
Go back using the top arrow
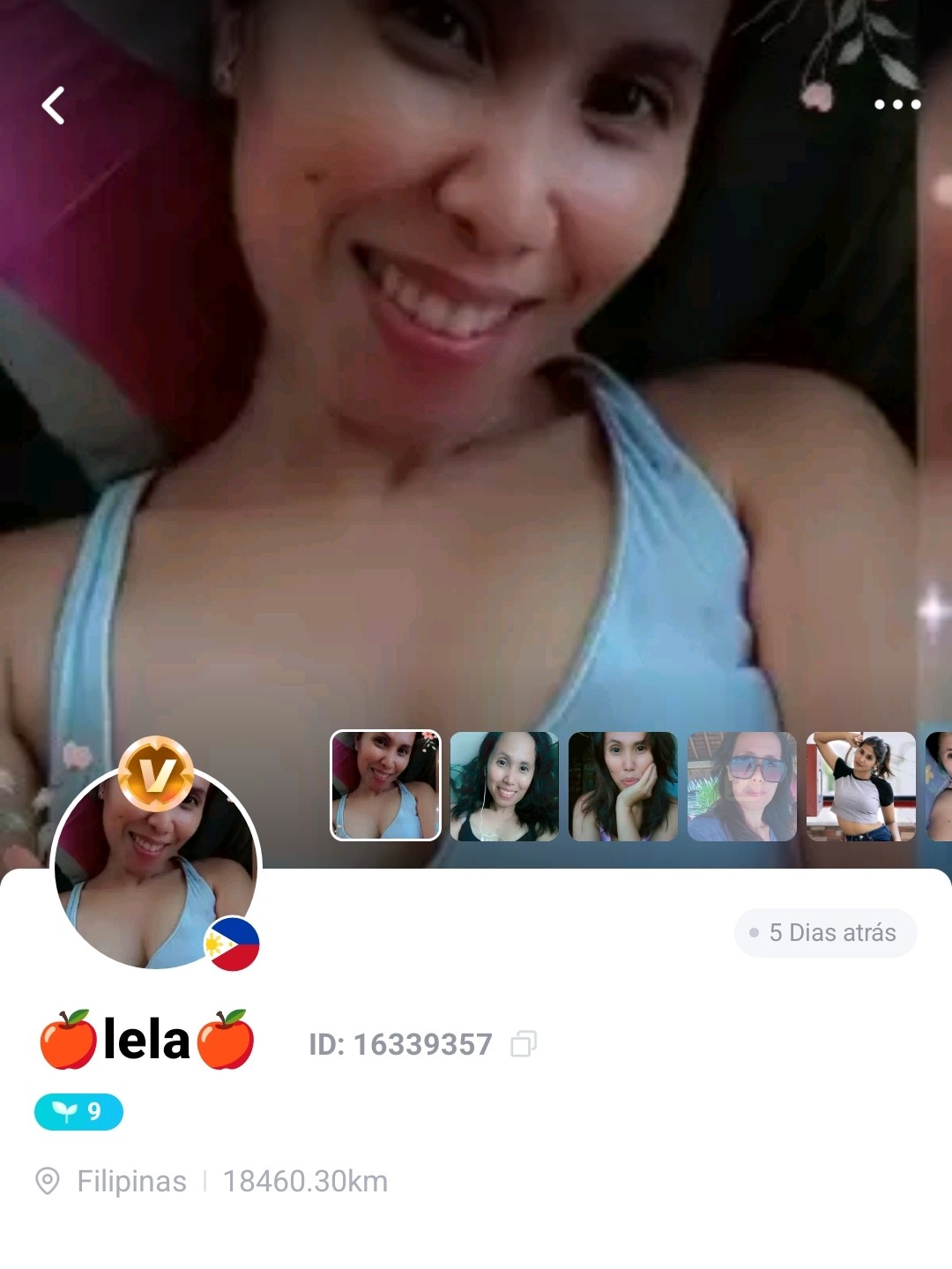pos(53,106)
